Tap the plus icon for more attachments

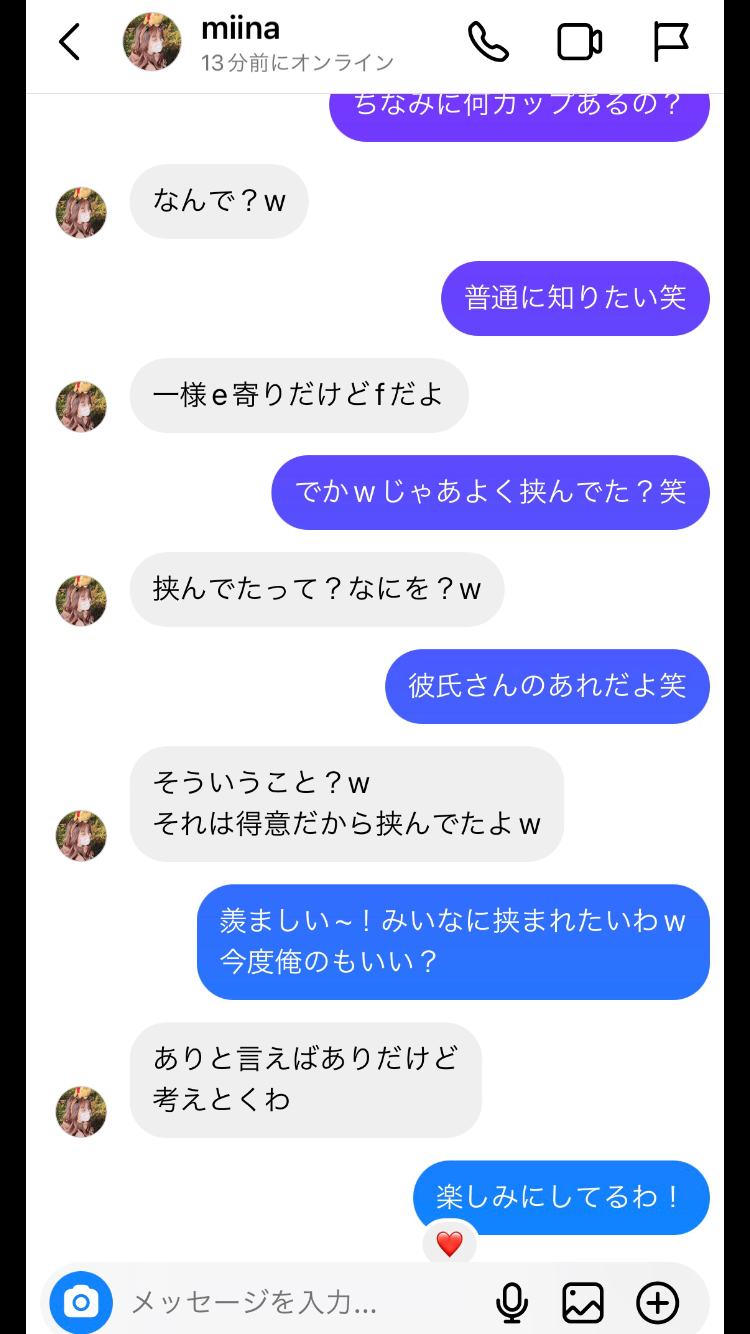pyautogui.click(x=656, y=1301)
